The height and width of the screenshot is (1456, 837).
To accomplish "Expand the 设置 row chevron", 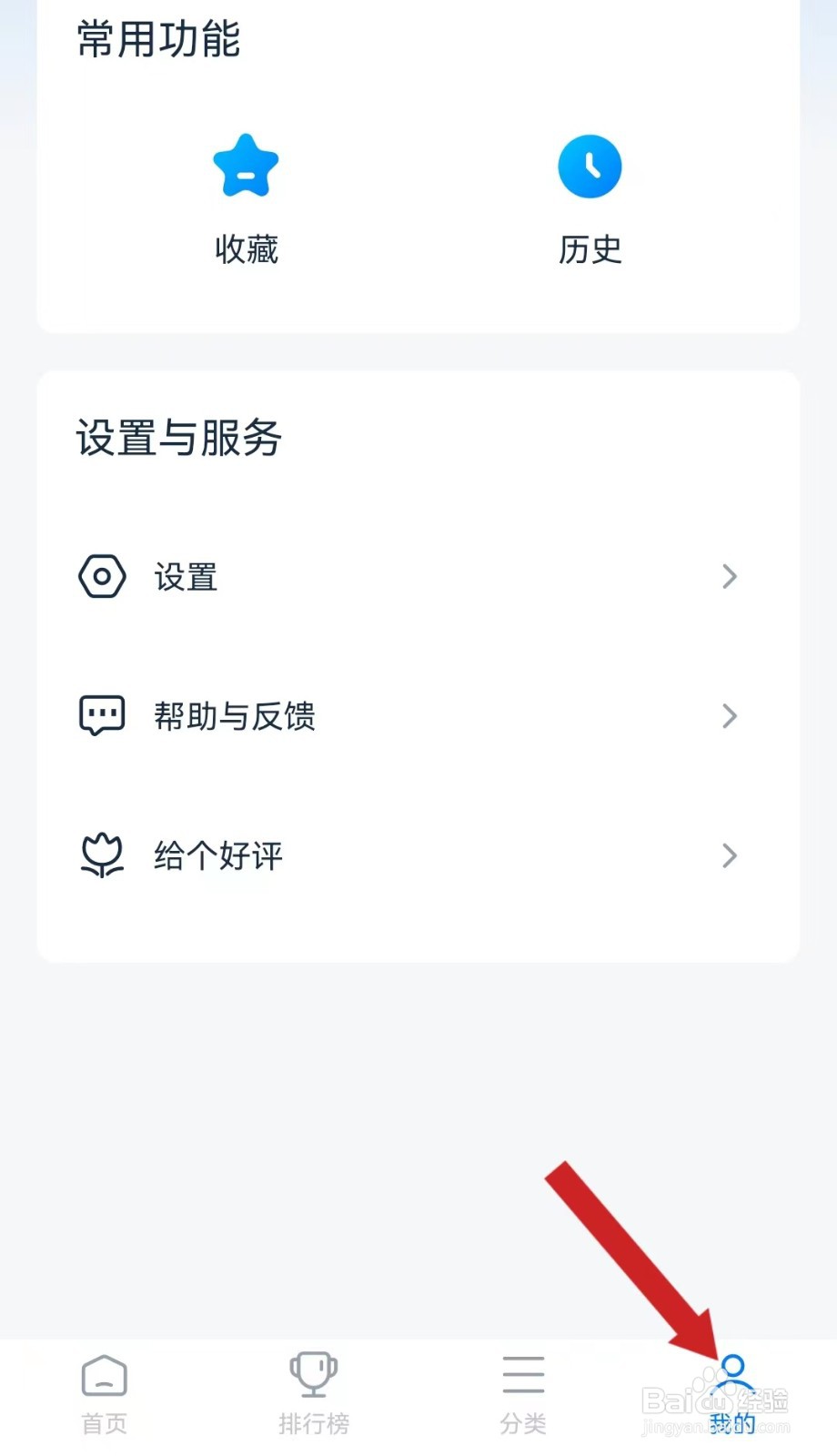I will coord(730,576).
